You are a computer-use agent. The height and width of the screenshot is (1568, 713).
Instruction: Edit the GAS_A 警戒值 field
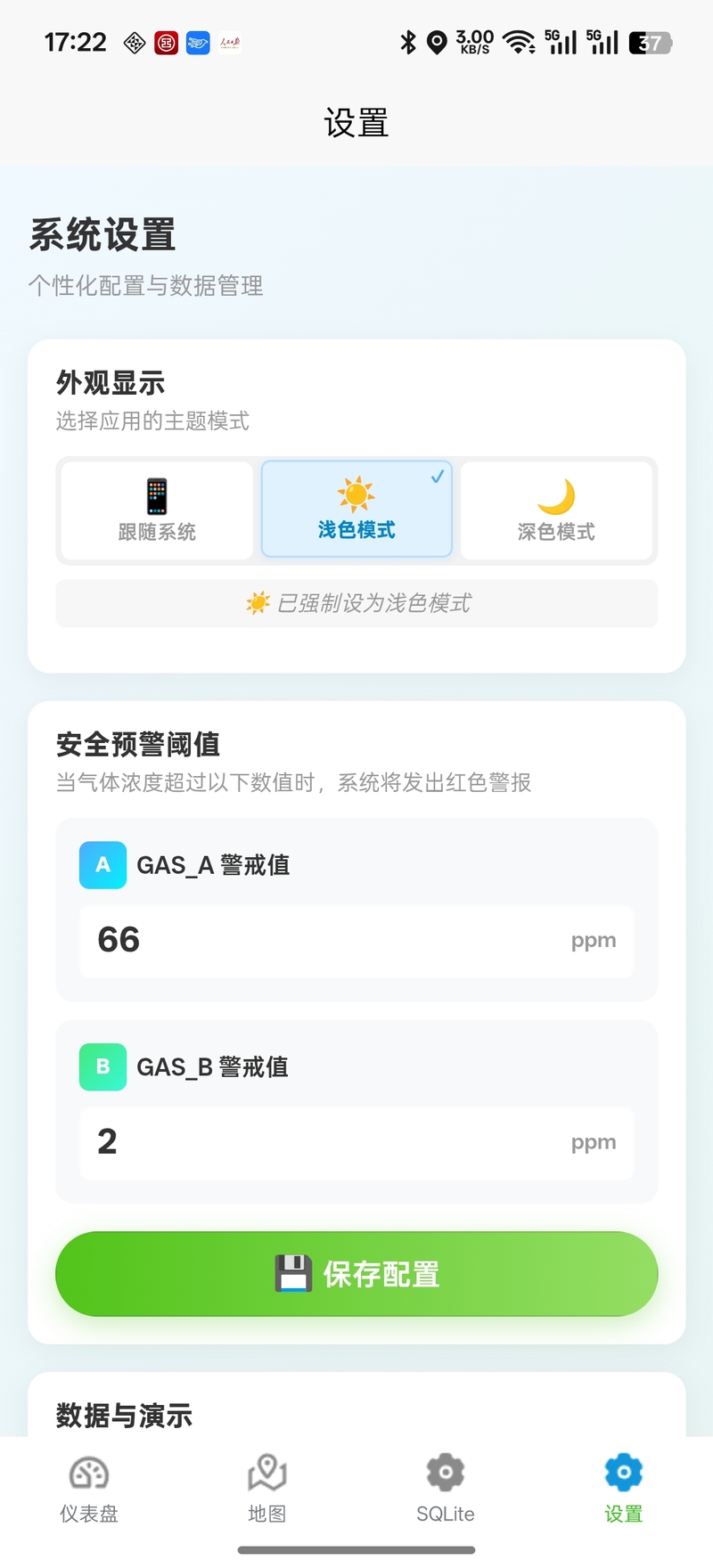tap(356, 941)
